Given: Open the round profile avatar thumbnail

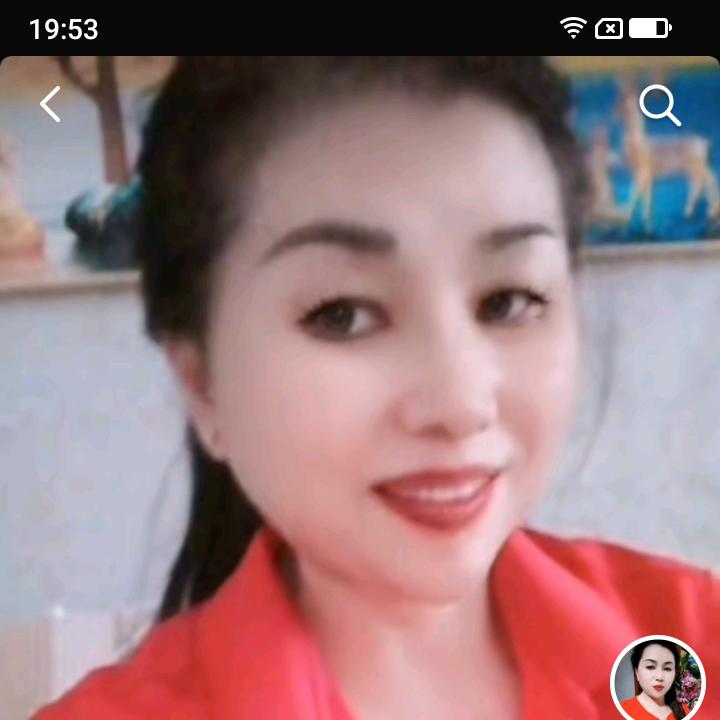Looking at the screenshot, I should (657, 681).
